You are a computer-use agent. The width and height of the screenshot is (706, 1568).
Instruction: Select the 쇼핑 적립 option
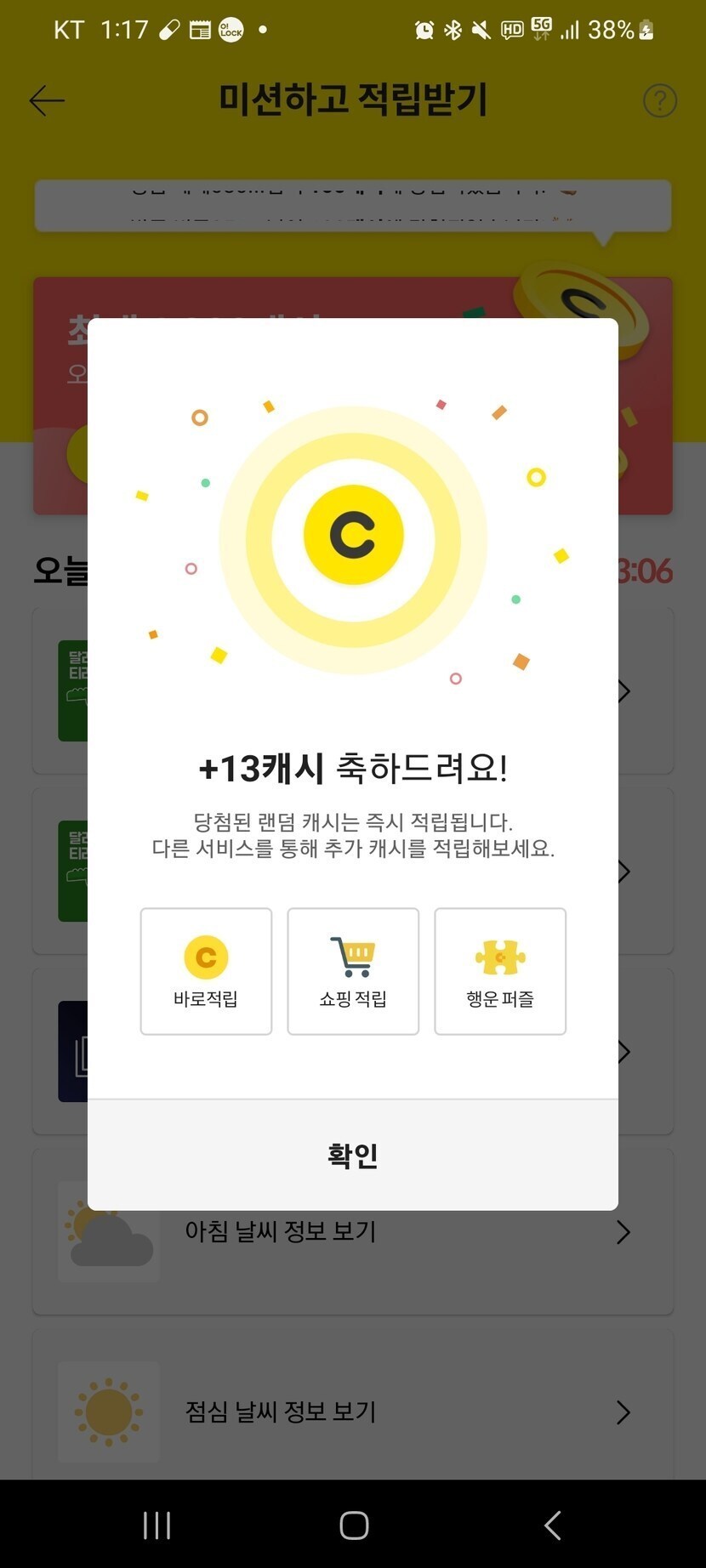pyautogui.click(x=353, y=971)
